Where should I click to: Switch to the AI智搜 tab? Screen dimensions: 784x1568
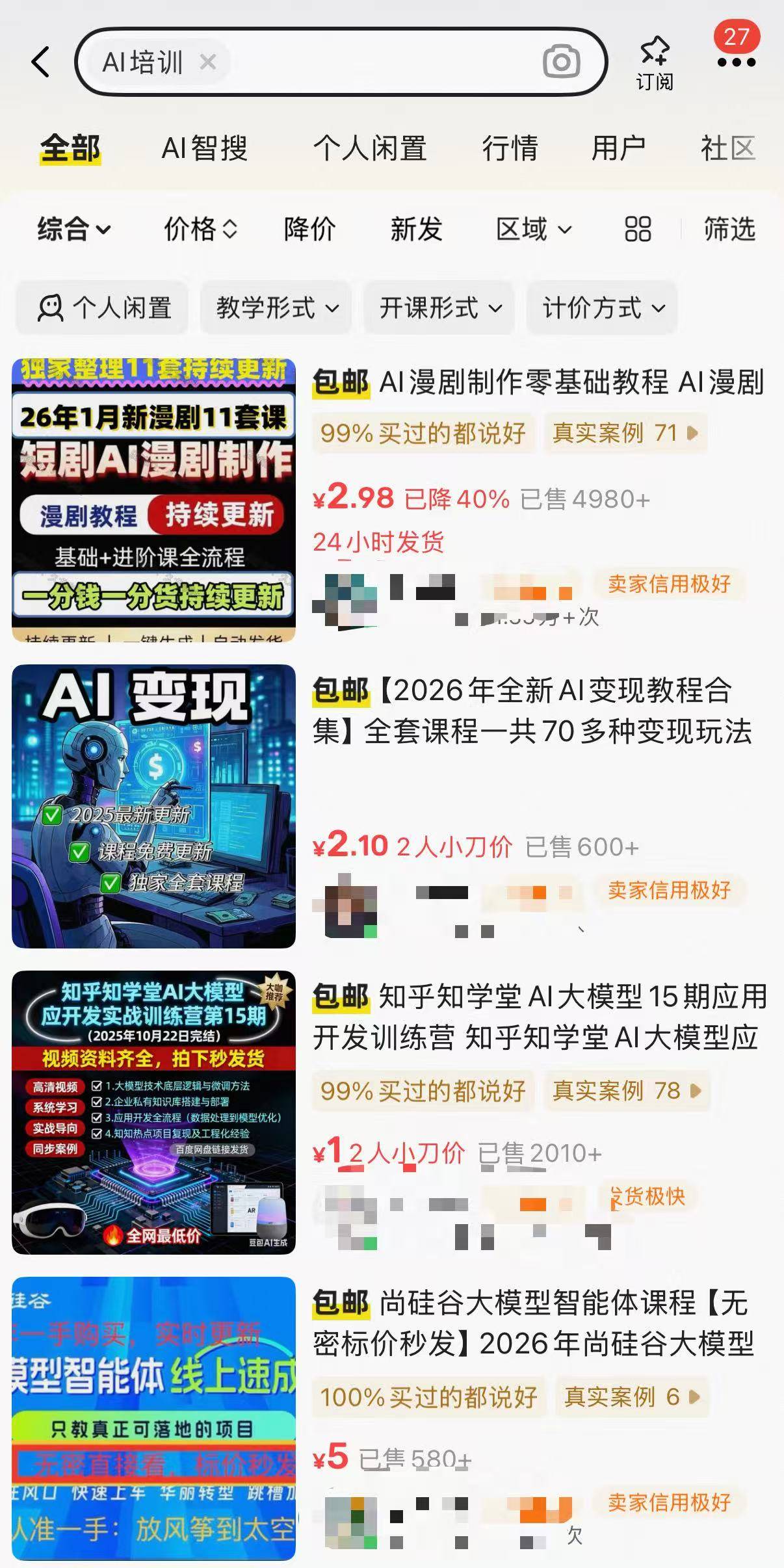(x=204, y=148)
